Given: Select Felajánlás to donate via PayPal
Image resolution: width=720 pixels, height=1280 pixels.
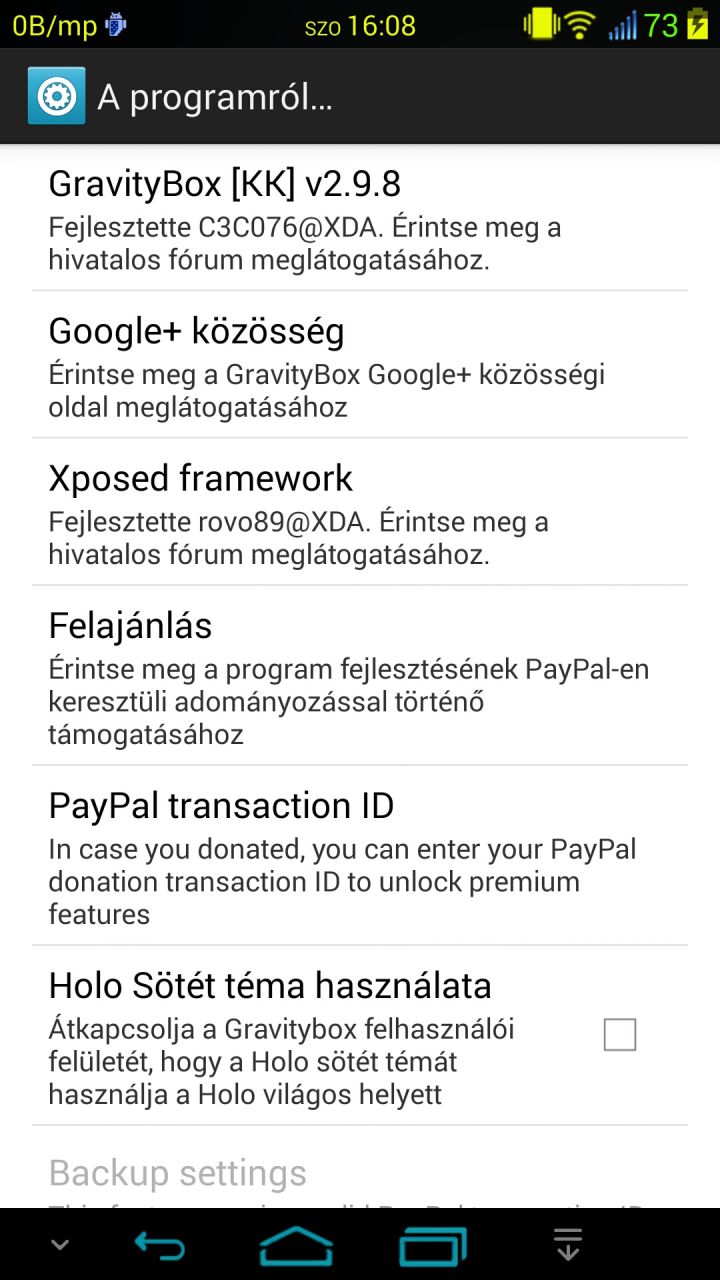Looking at the screenshot, I should [x=360, y=676].
